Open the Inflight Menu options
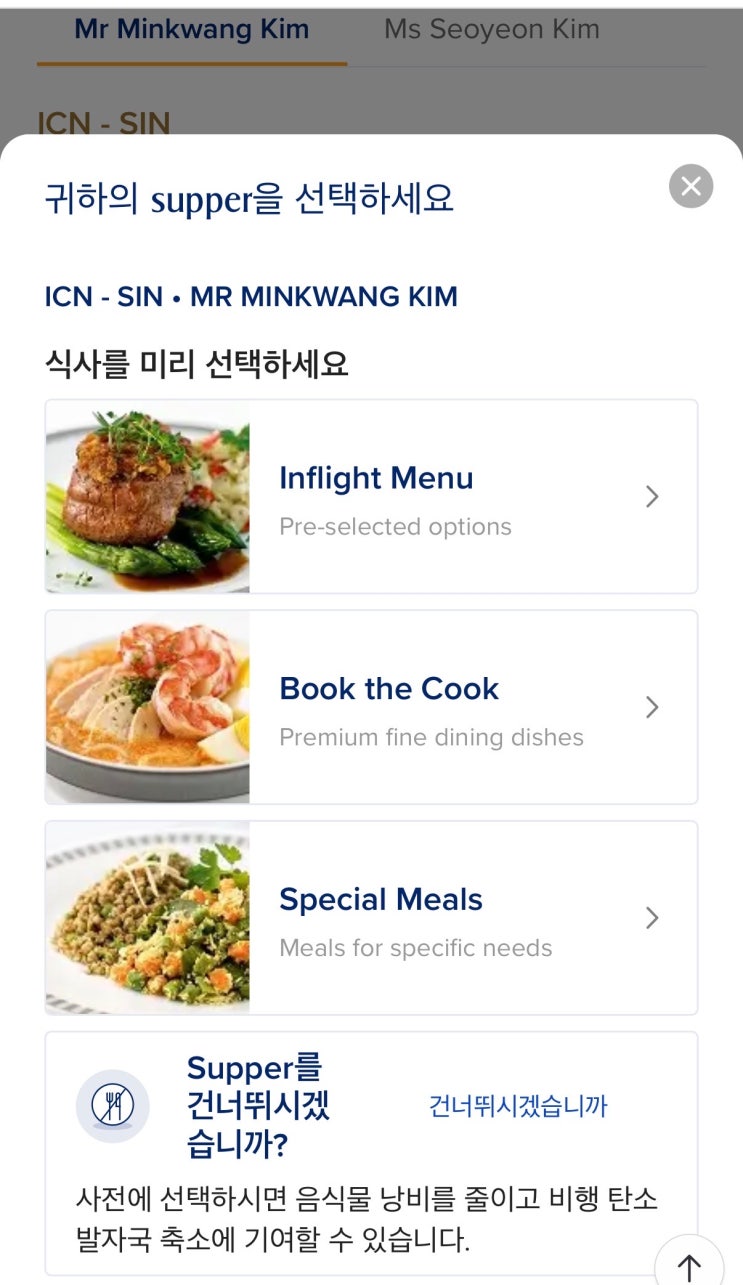This screenshot has width=743, height=1285. 371,496
